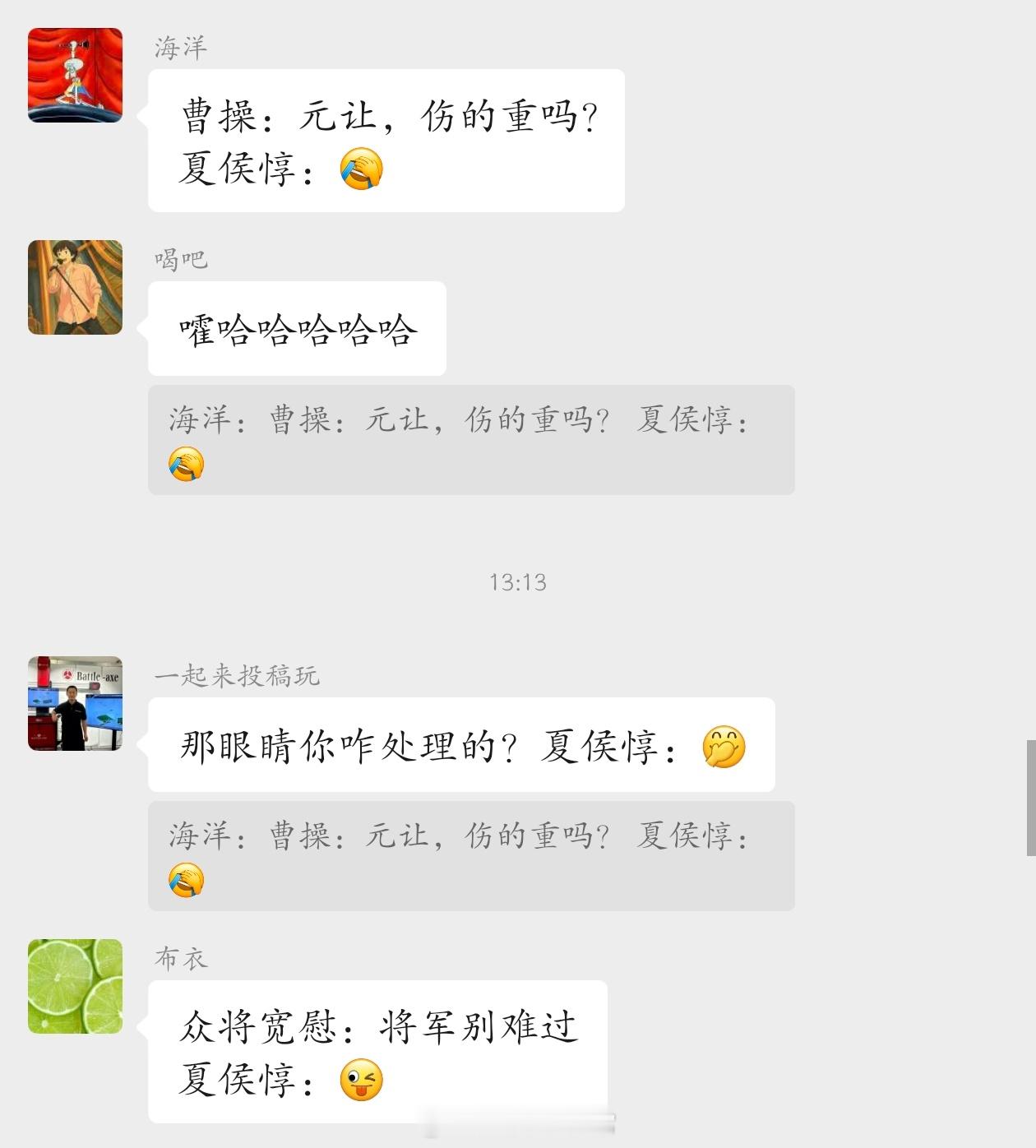Open 海洋's profile avatar
The height and width of the screenshot is (1148, 1036).
(74, 74)
